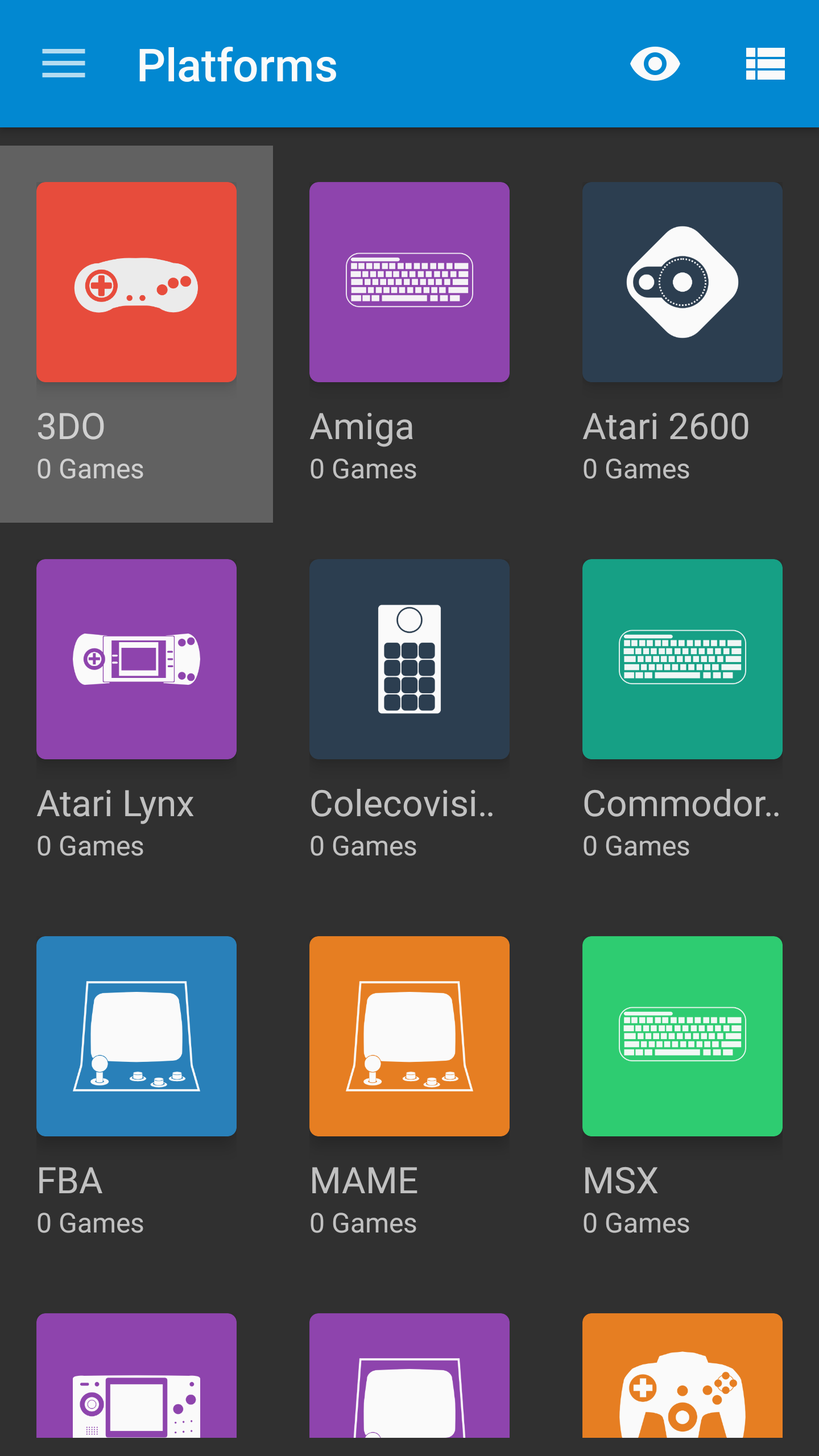Screen dimensions: 819x1456
Task: Select the FBA arcade platform
Action: pyautogui.click(x=136, y=1036)
